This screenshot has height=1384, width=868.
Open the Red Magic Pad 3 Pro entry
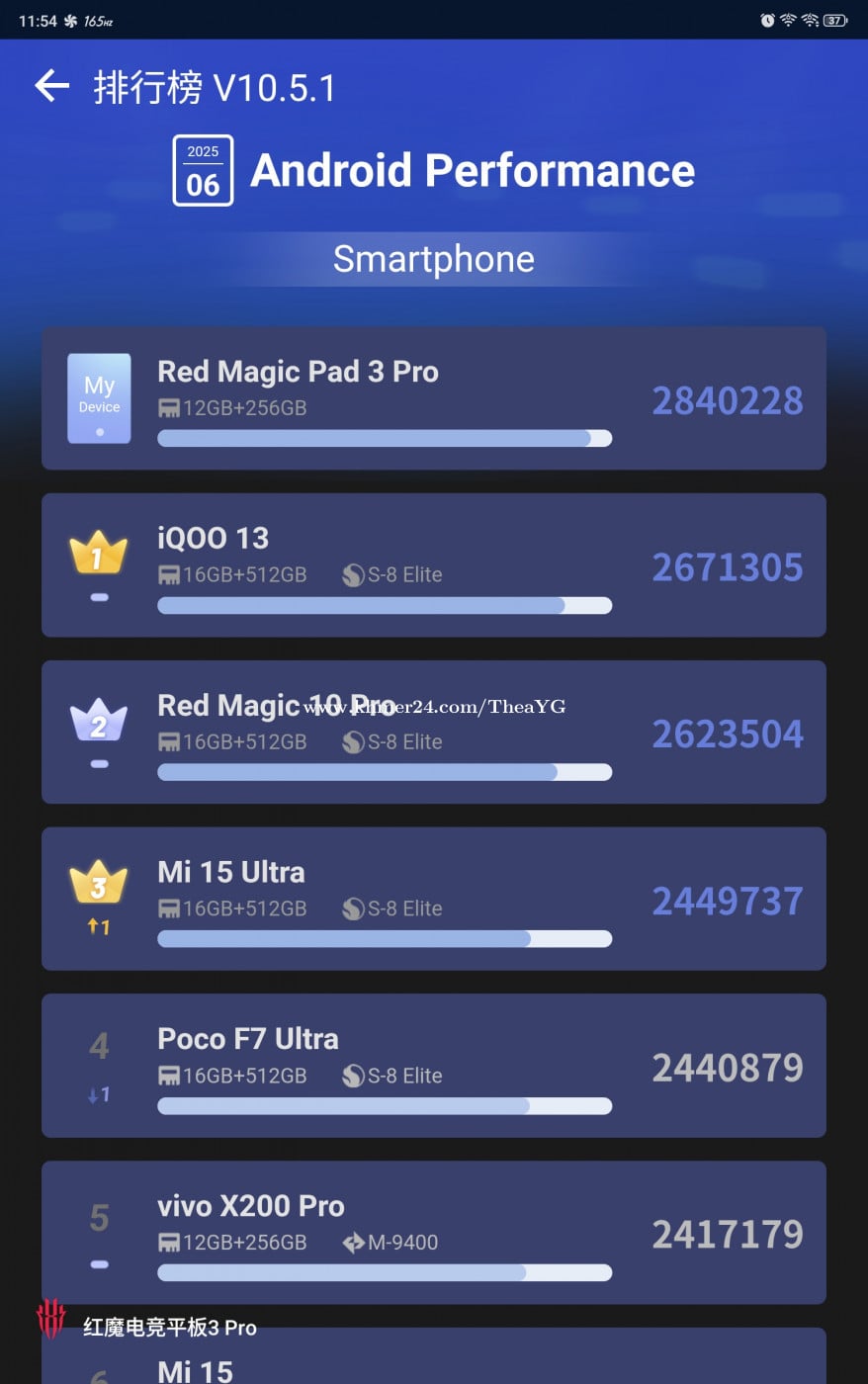point(433,398)
